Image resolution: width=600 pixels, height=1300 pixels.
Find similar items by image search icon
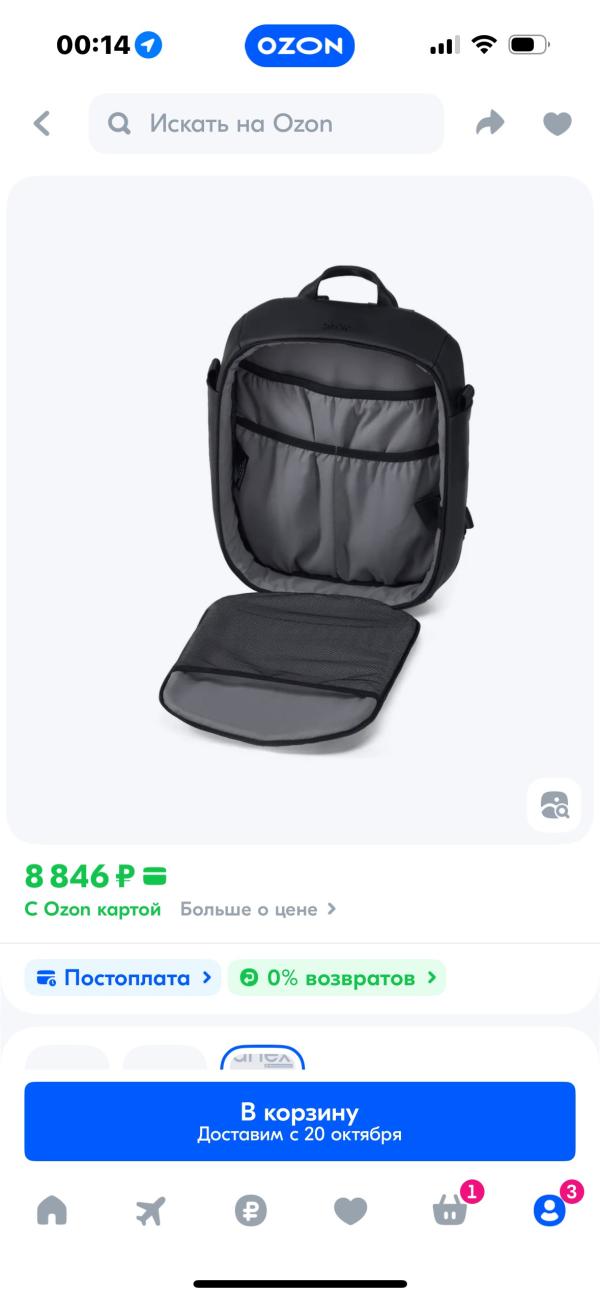pyautogui.click(x=553, y=805)
